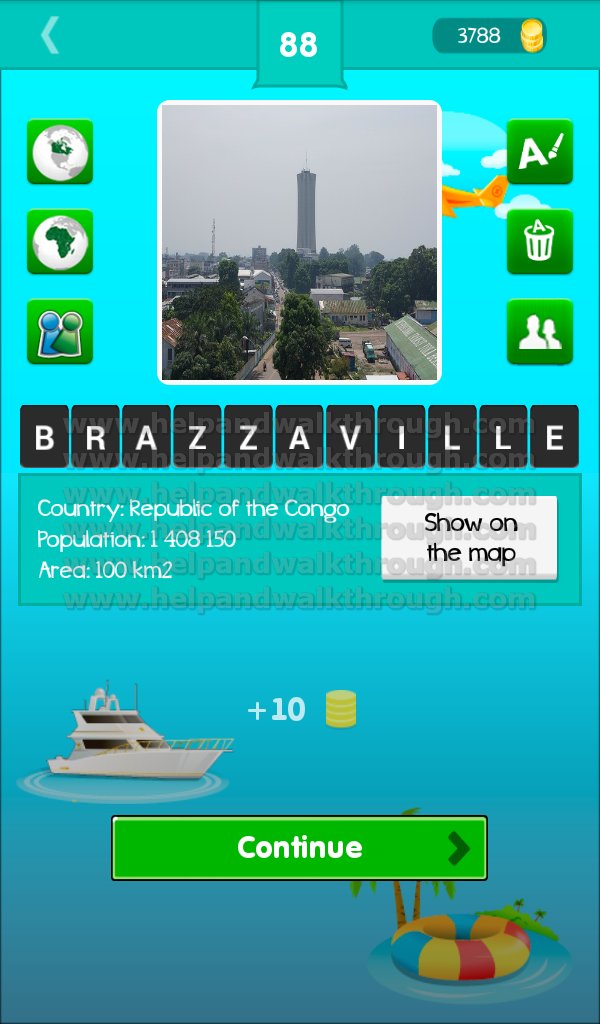Tap the North America globe hint icon
600x1024 pixels.
click(x=60, y=152)
